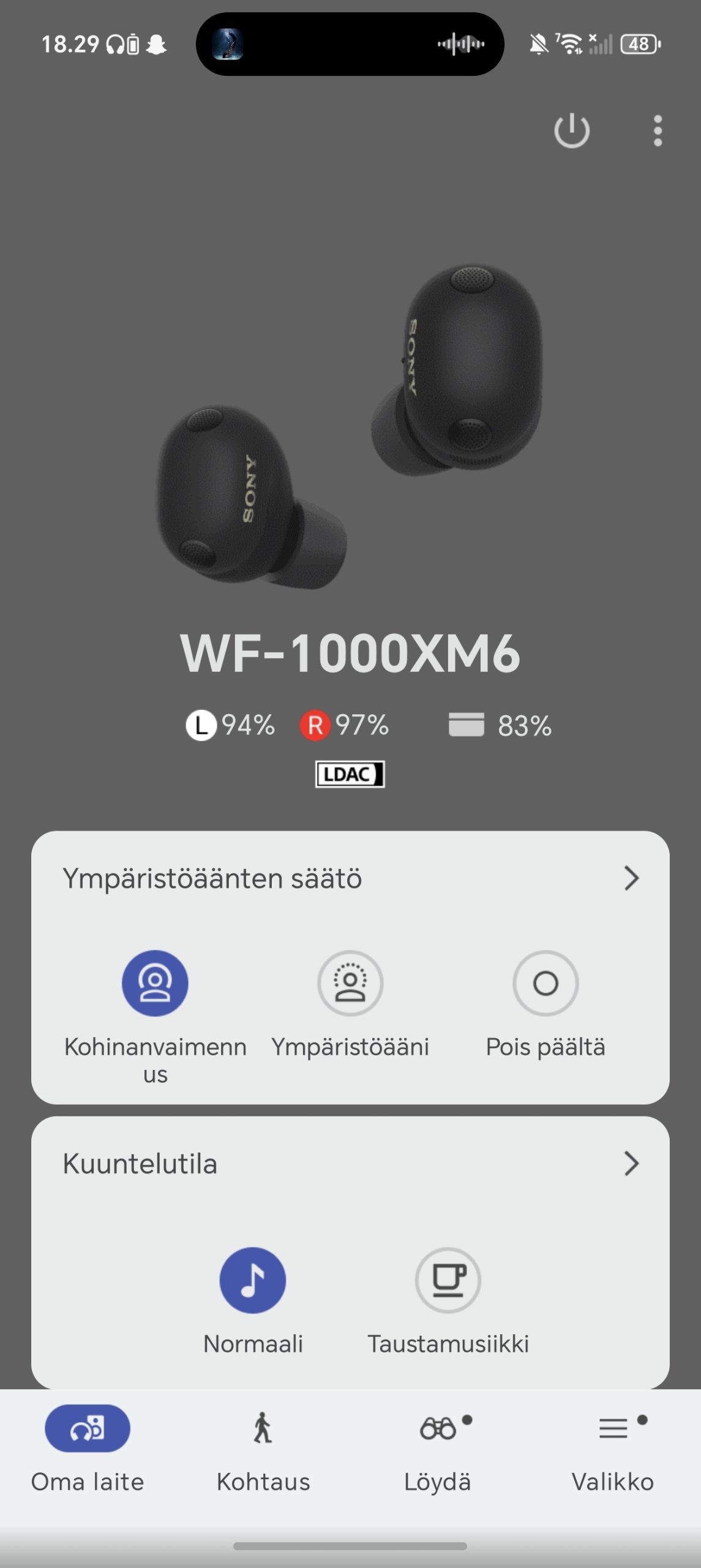This screenshot has width=701, height=1568.
Task: Switch to Ympäristöääni mode
Action: pyautogui.click(x=350, y=984)
